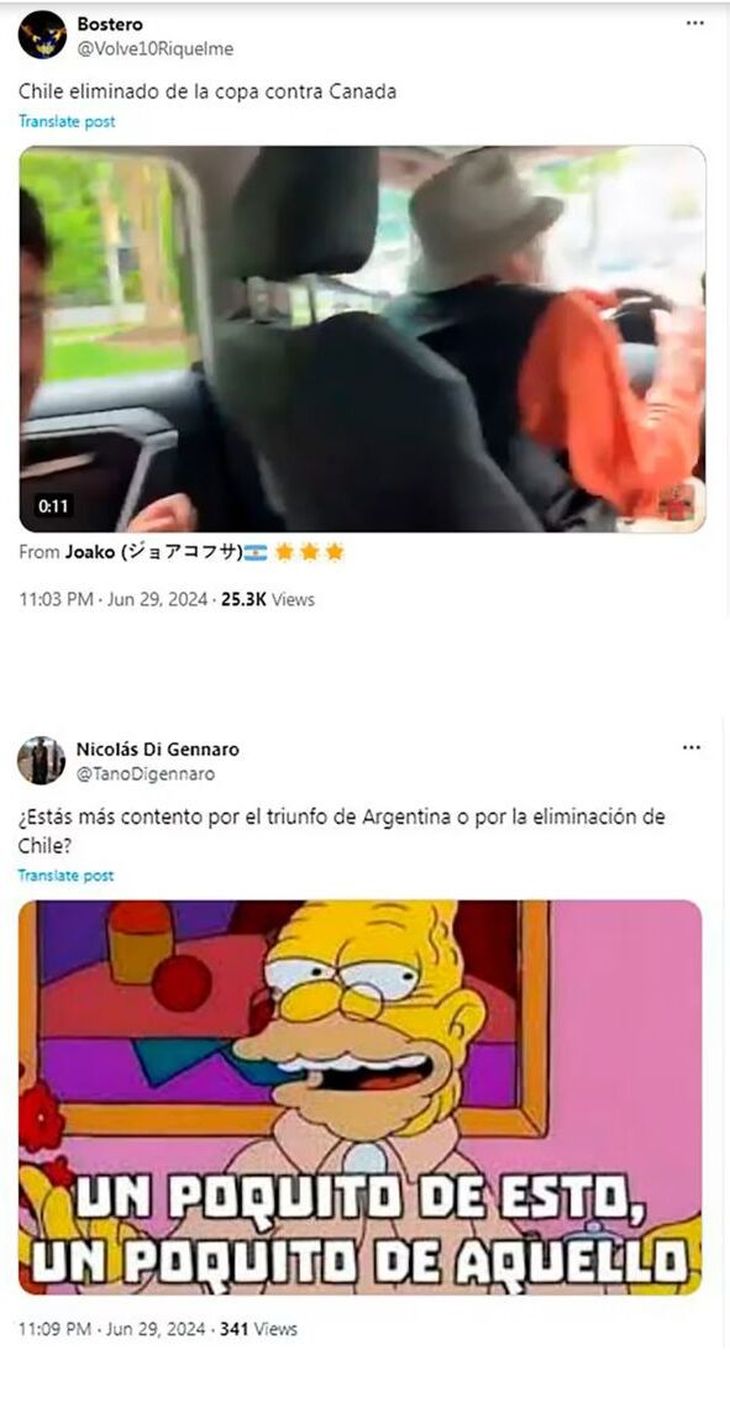The image size is (730, 1413).
Task: Open Bostero's profile avatar
Action: [42, 35]
